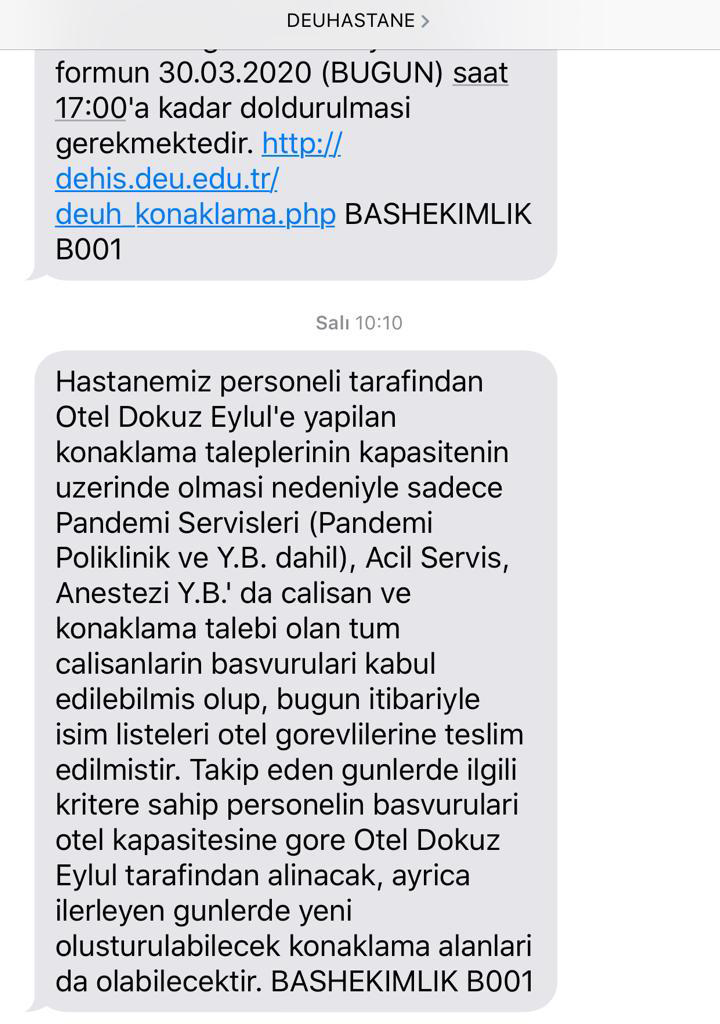Open DEUHASTANE contact details
Viewport: 720px width, 1024px height.
click(358, 20)
